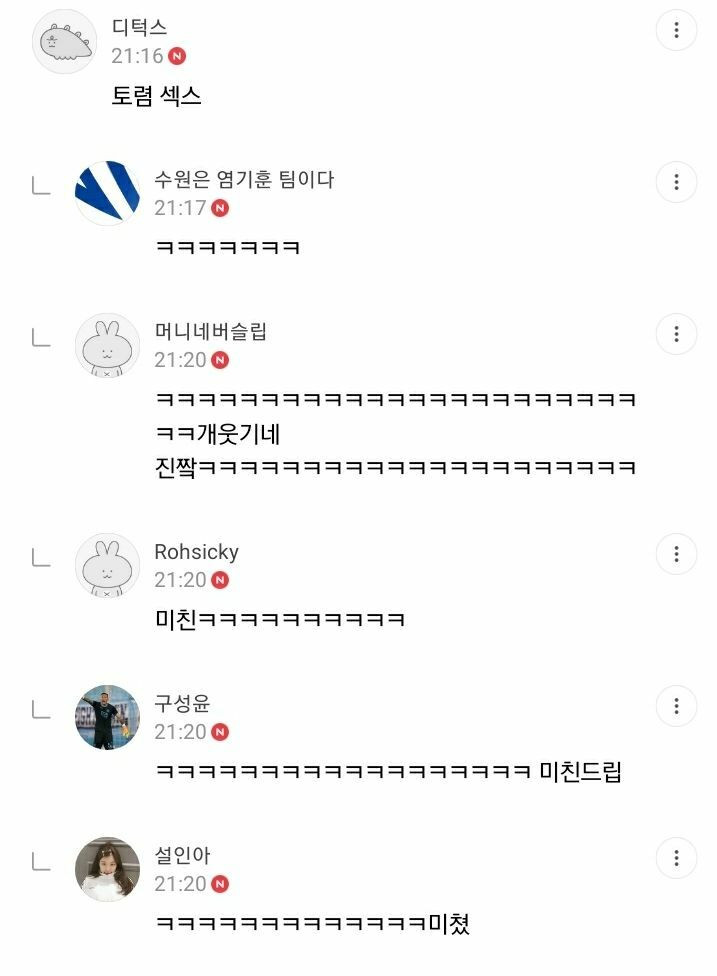Tap the three-dot menu on 설인아's reply
717x976 pixels.
pos(676,858)
